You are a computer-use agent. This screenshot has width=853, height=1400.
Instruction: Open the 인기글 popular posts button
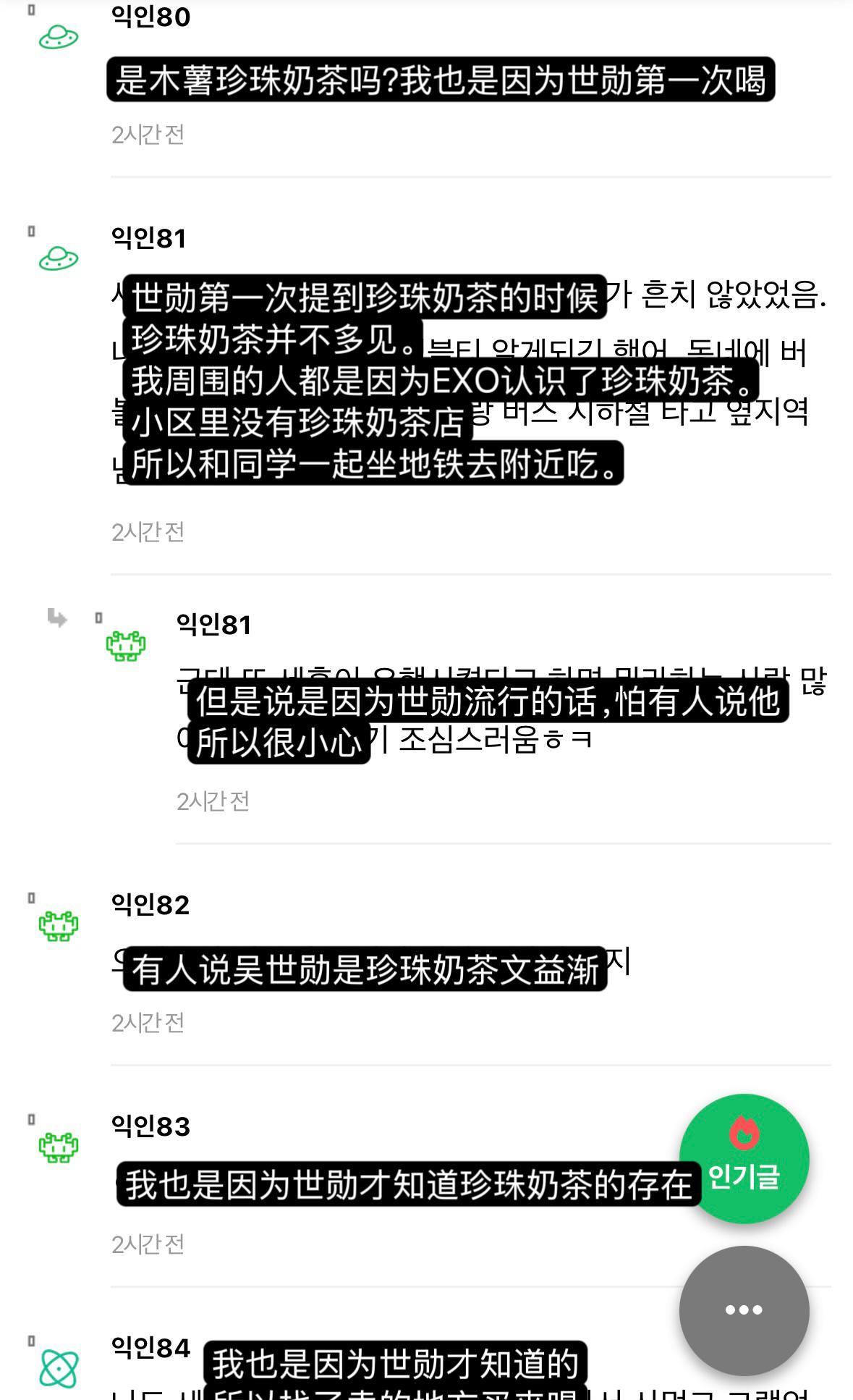click(744, 1159)
